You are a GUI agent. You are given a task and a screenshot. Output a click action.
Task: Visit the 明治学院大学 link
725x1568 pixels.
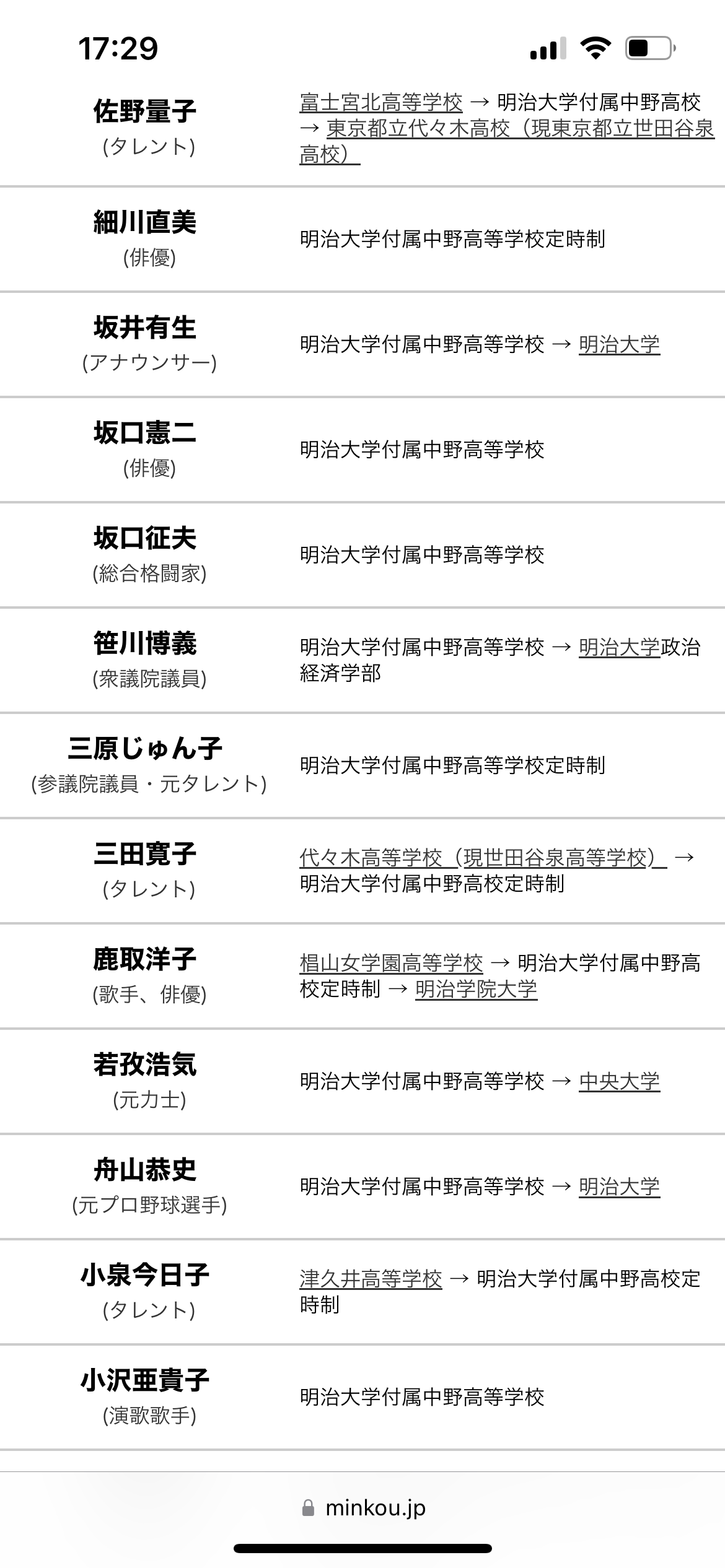pos(476,989)
